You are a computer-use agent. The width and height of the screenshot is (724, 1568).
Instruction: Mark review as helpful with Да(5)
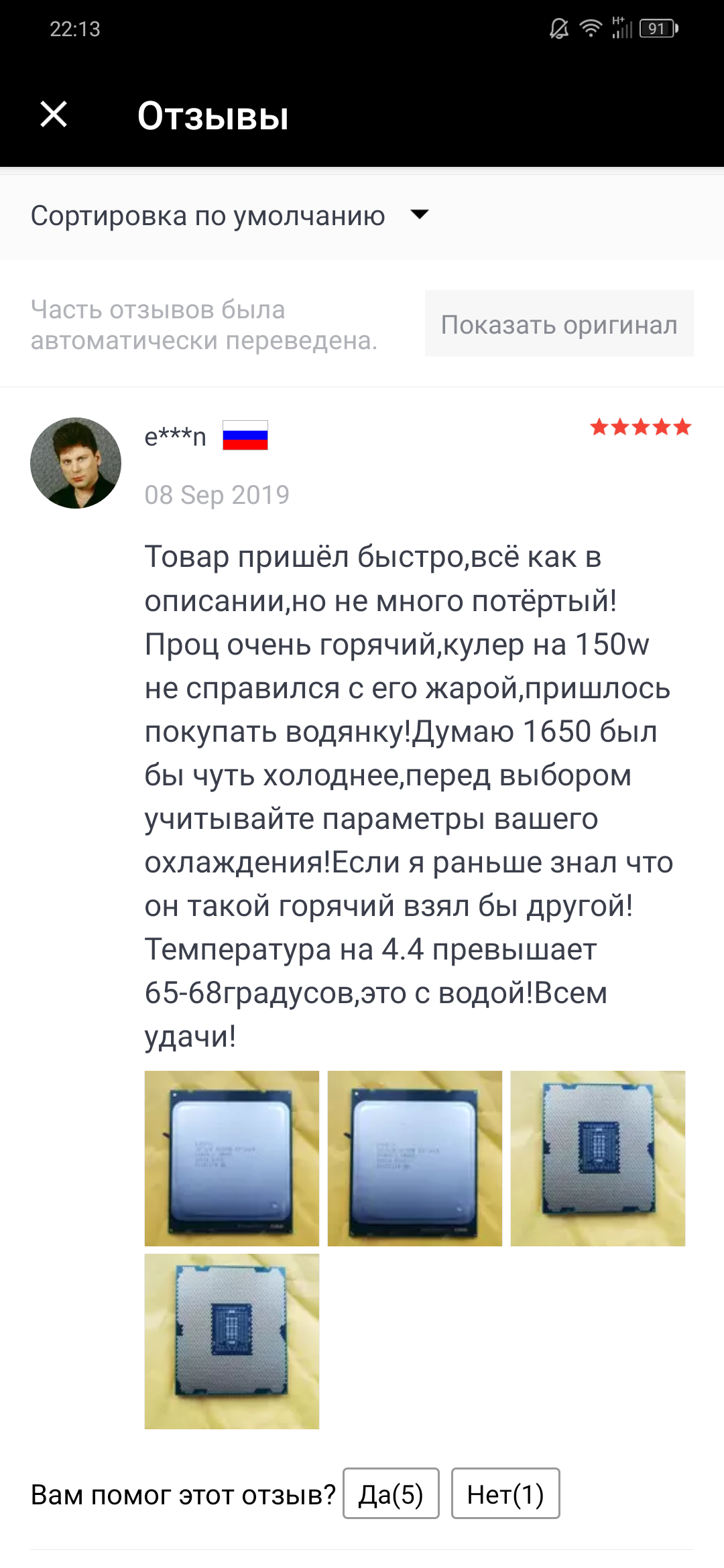pos(391,1494)
